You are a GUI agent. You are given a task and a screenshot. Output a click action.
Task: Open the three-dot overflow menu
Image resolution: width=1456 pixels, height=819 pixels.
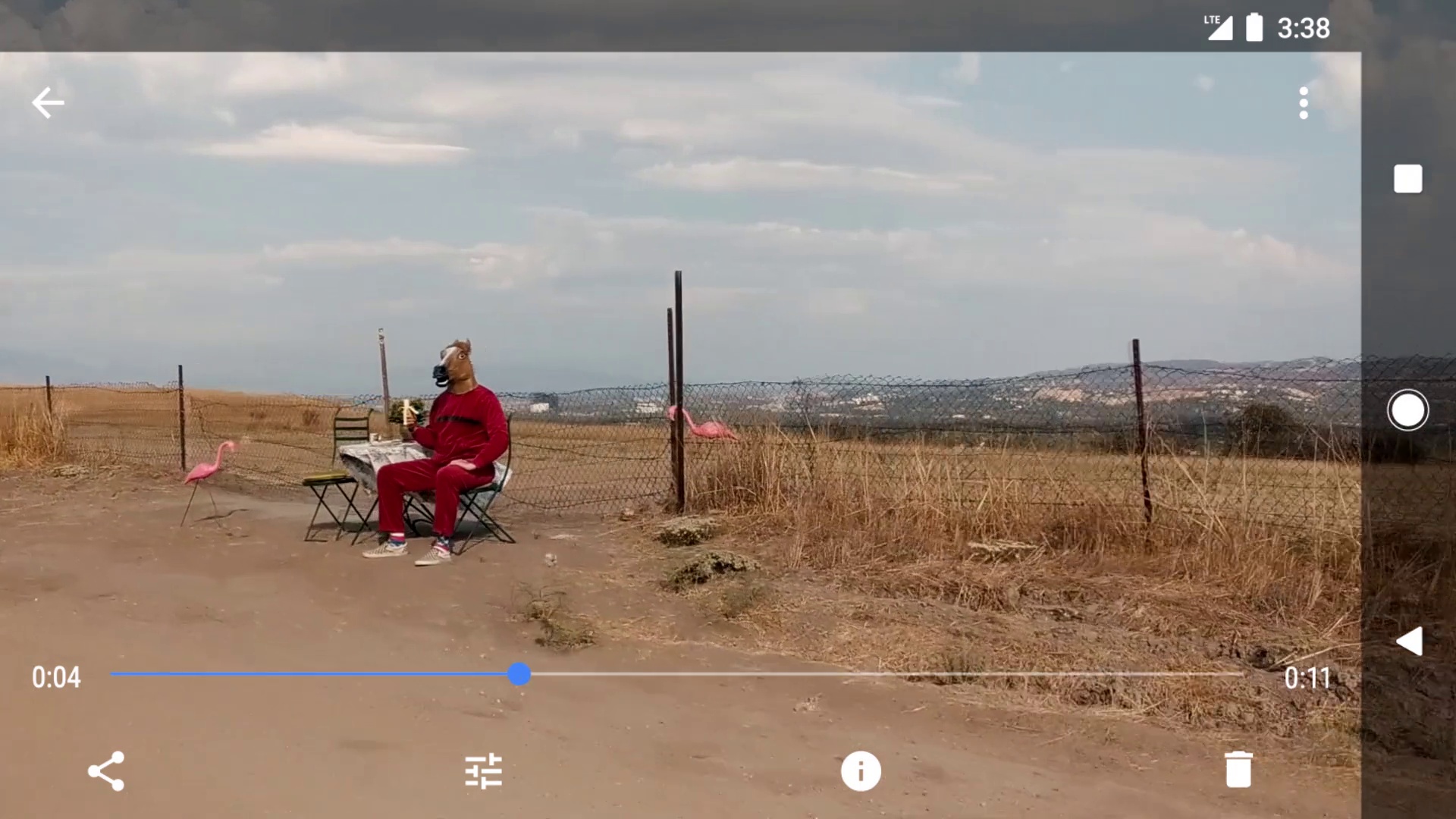tap(1303, 103)
